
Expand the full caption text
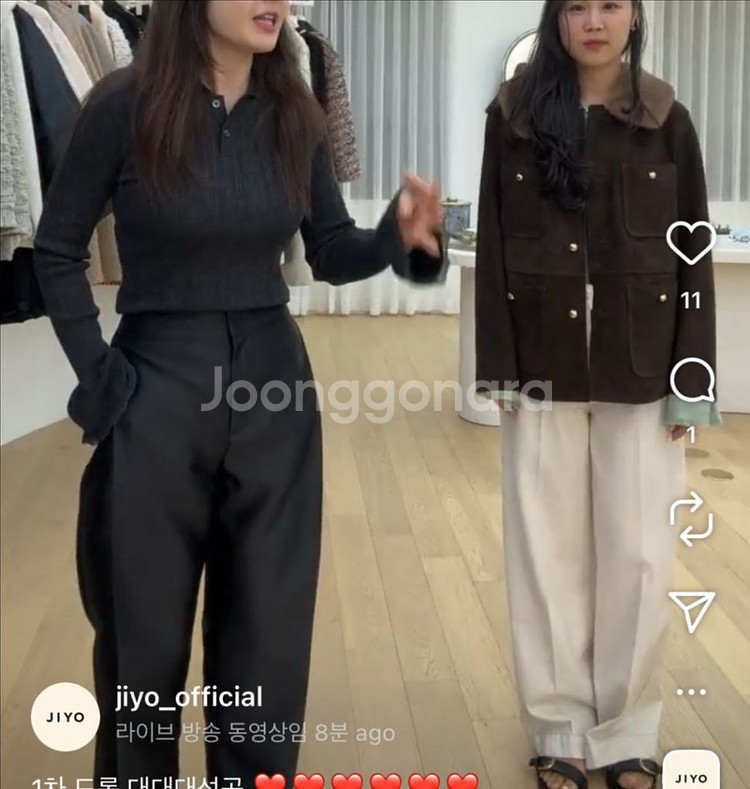[x=200, y=777]
